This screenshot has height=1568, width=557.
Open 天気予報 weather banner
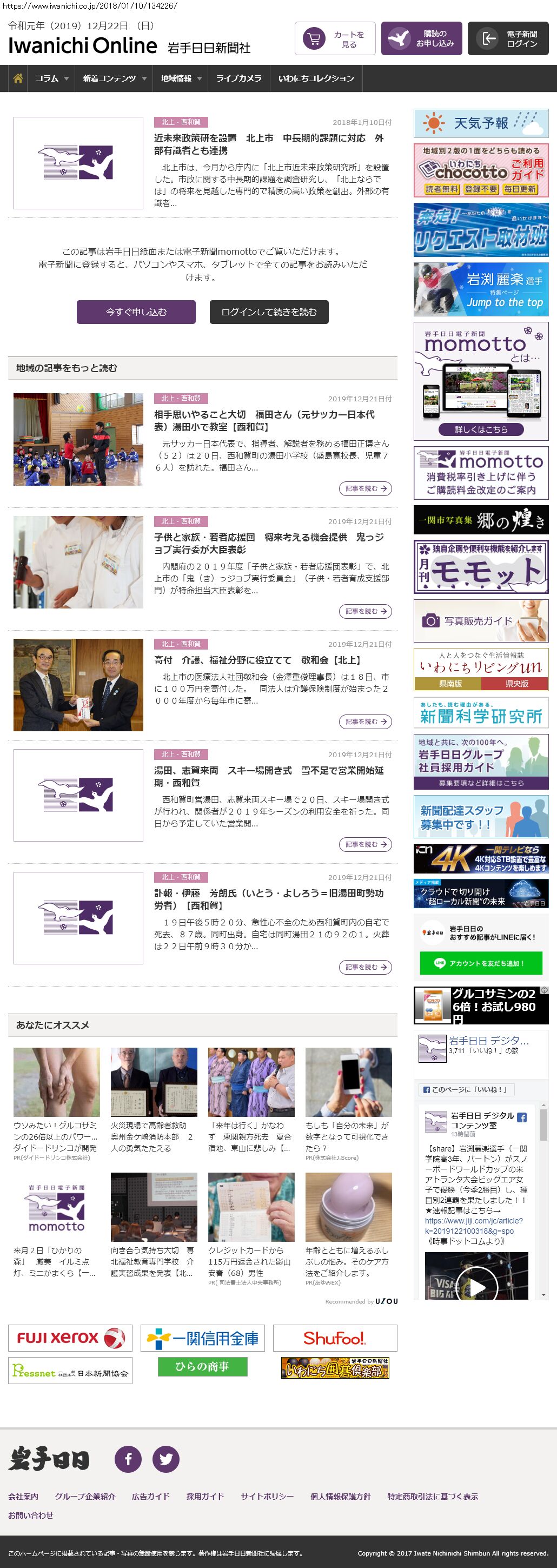pyautogui.click(x=481, y=123)
